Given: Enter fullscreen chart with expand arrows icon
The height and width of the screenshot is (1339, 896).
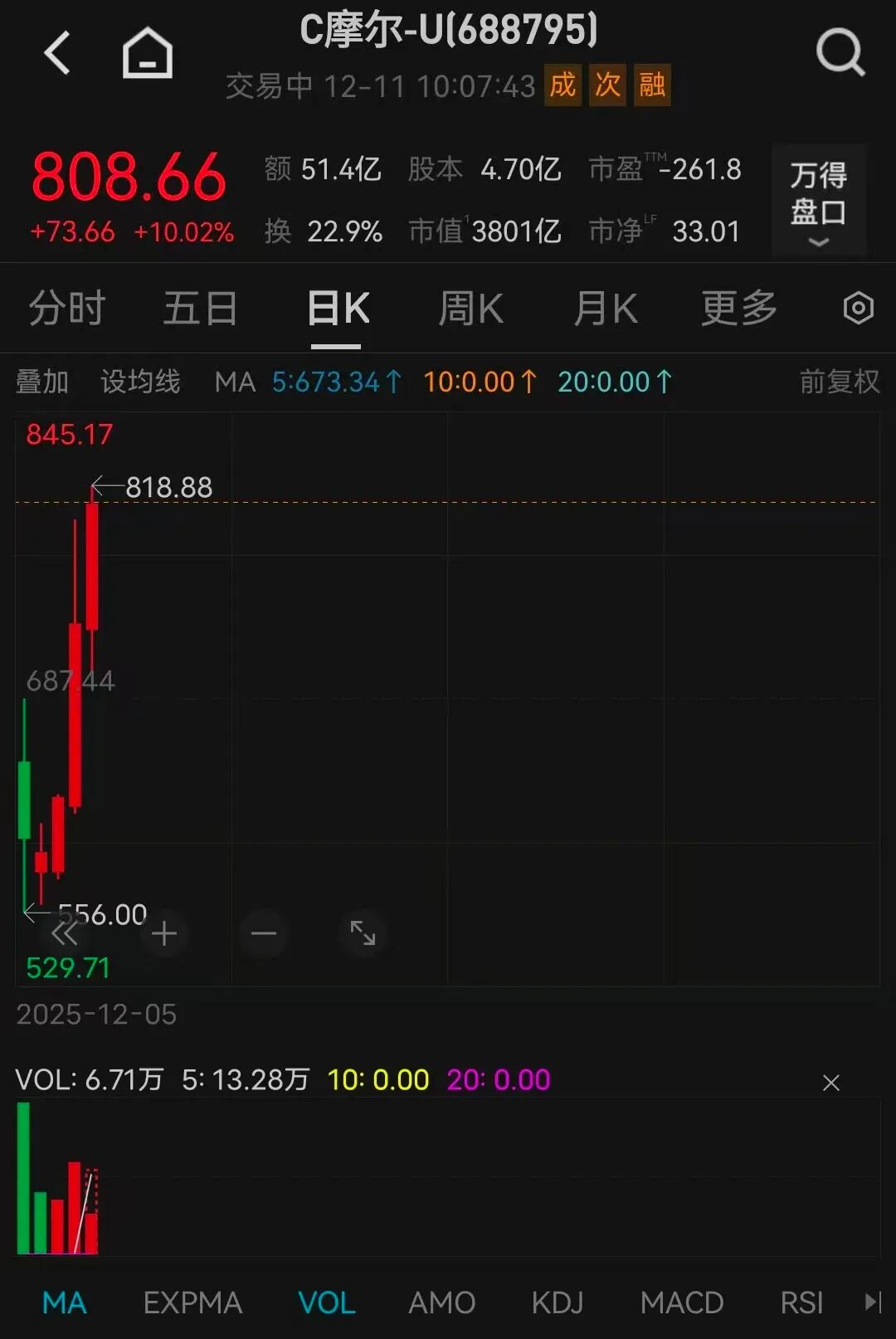Looking at the screenshot, I should click(x=363, y=933).
